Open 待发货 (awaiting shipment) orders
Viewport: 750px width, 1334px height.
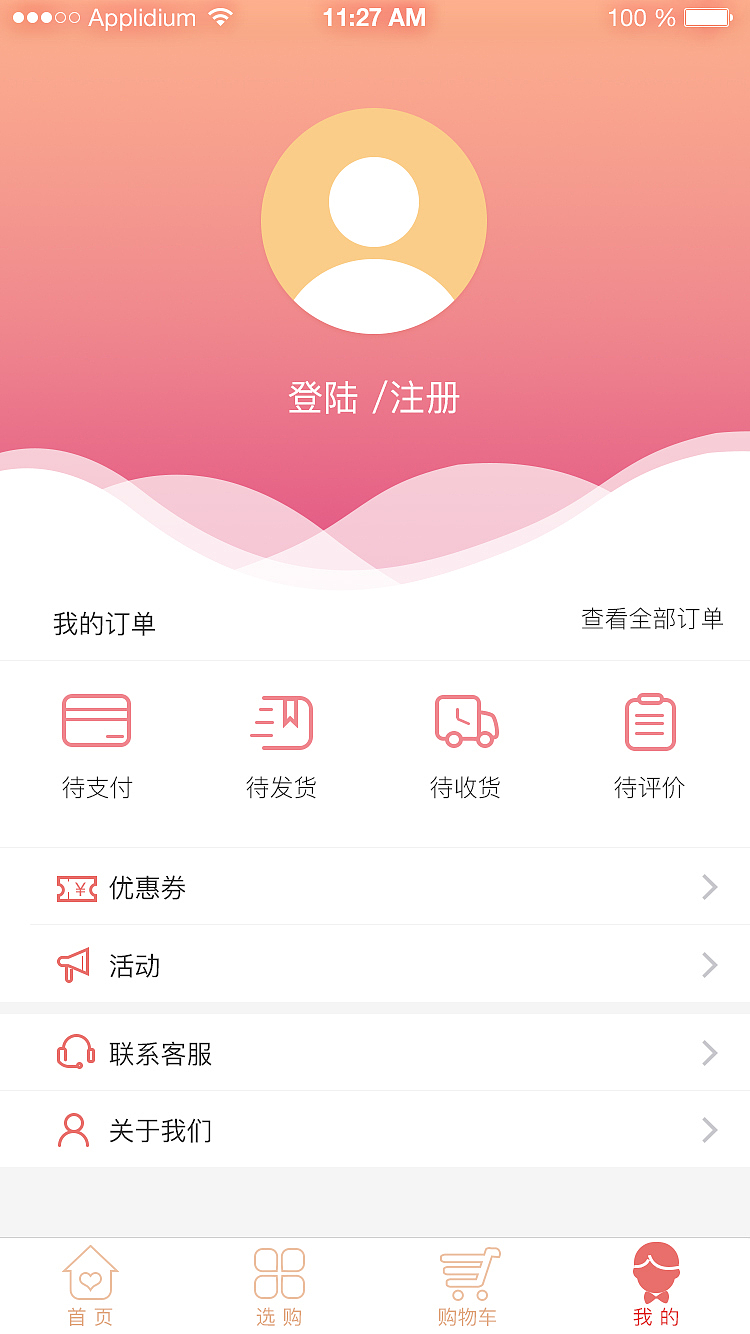[280, 719]
